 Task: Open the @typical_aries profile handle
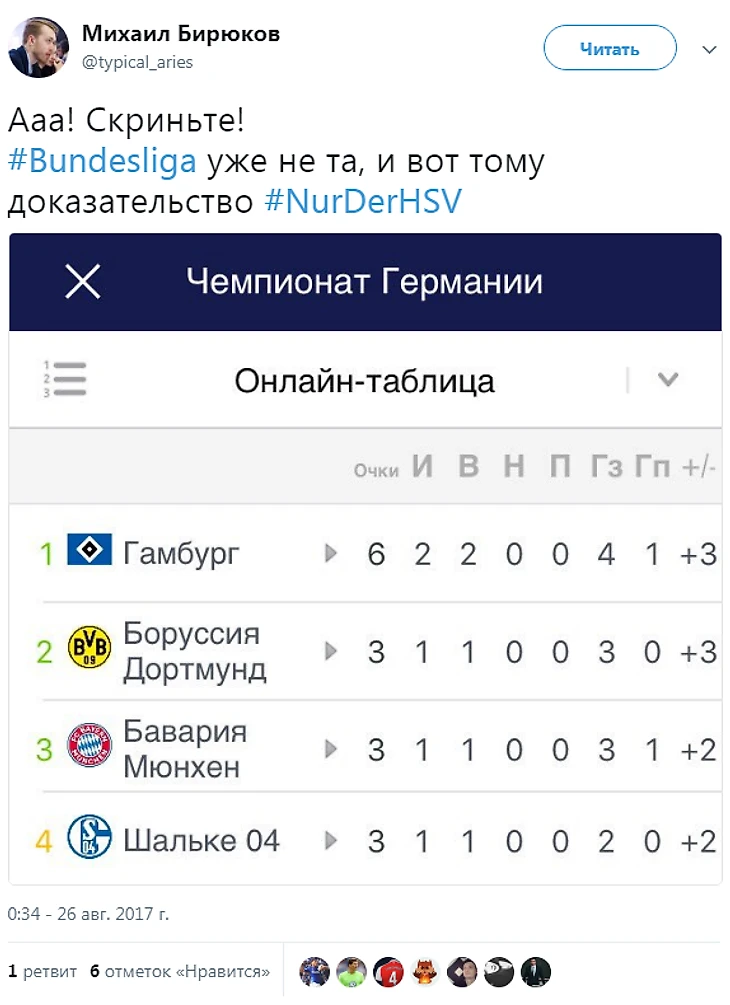tap(137, 63)
